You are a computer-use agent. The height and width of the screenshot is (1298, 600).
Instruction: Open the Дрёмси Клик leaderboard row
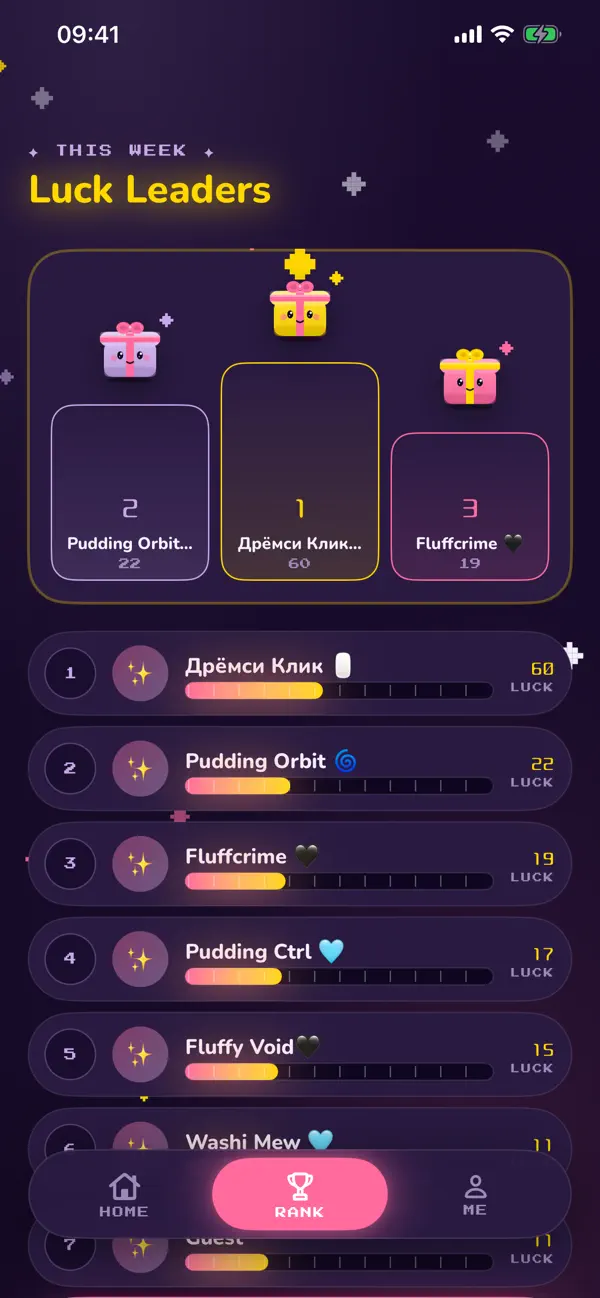pos(300,673)
